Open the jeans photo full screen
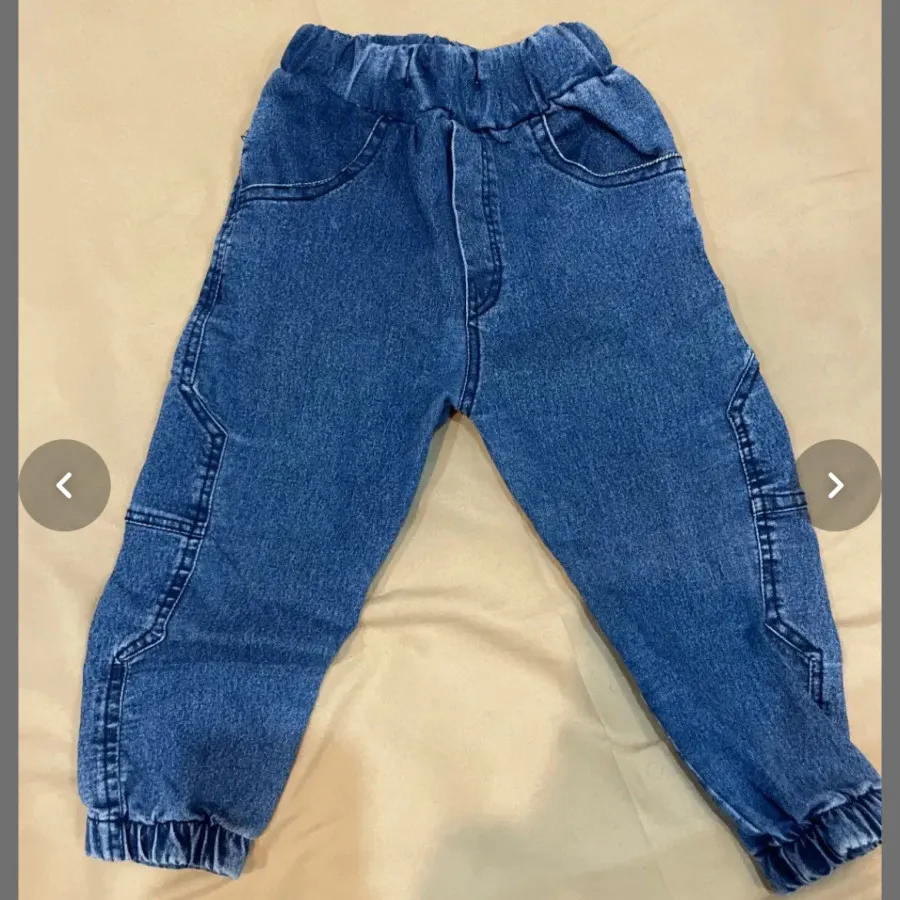 coord(450,400)
